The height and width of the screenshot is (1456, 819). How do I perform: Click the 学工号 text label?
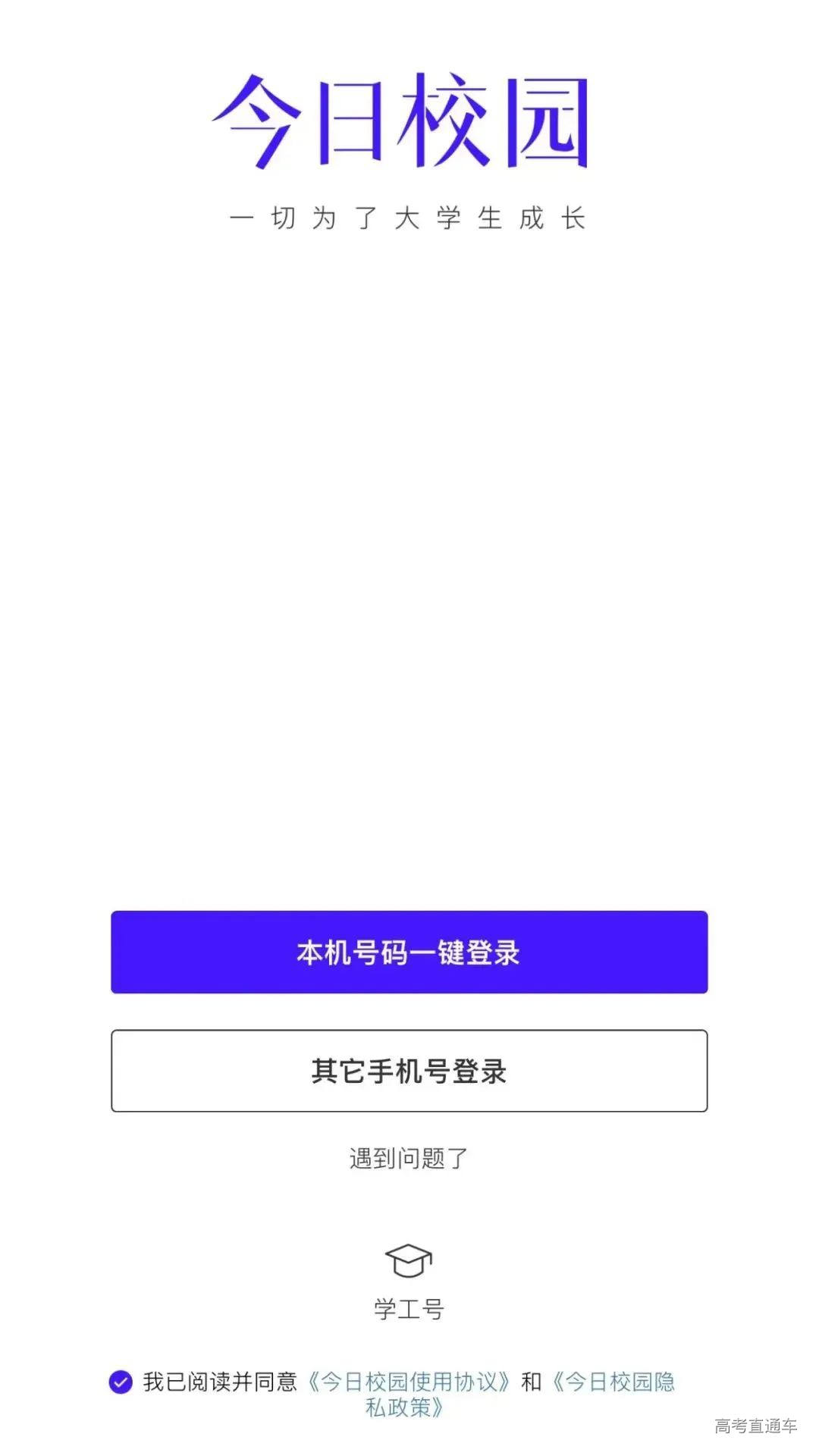[409, 1302]
